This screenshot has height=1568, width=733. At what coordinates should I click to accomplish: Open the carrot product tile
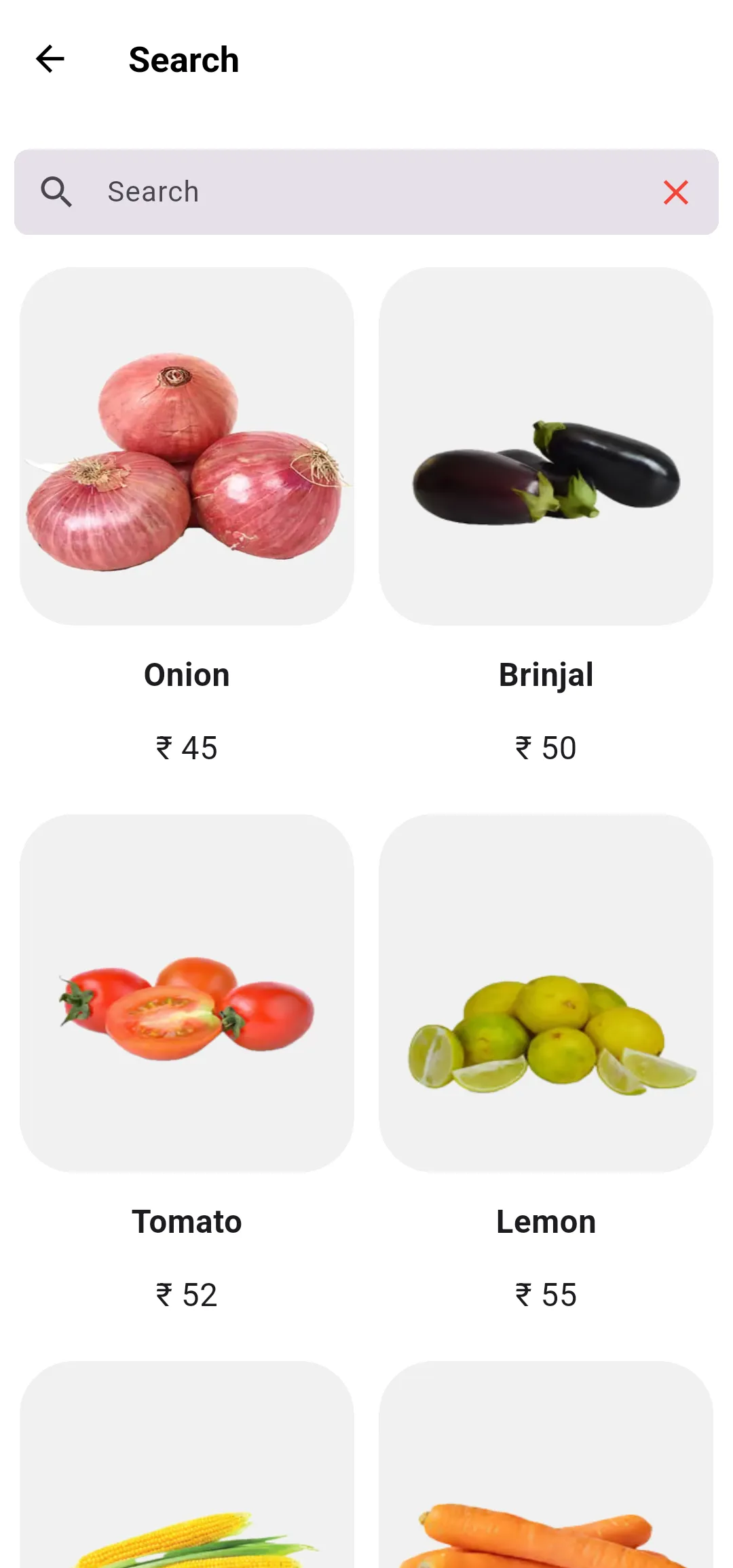pyautogui.click(x=546, y=1479)
